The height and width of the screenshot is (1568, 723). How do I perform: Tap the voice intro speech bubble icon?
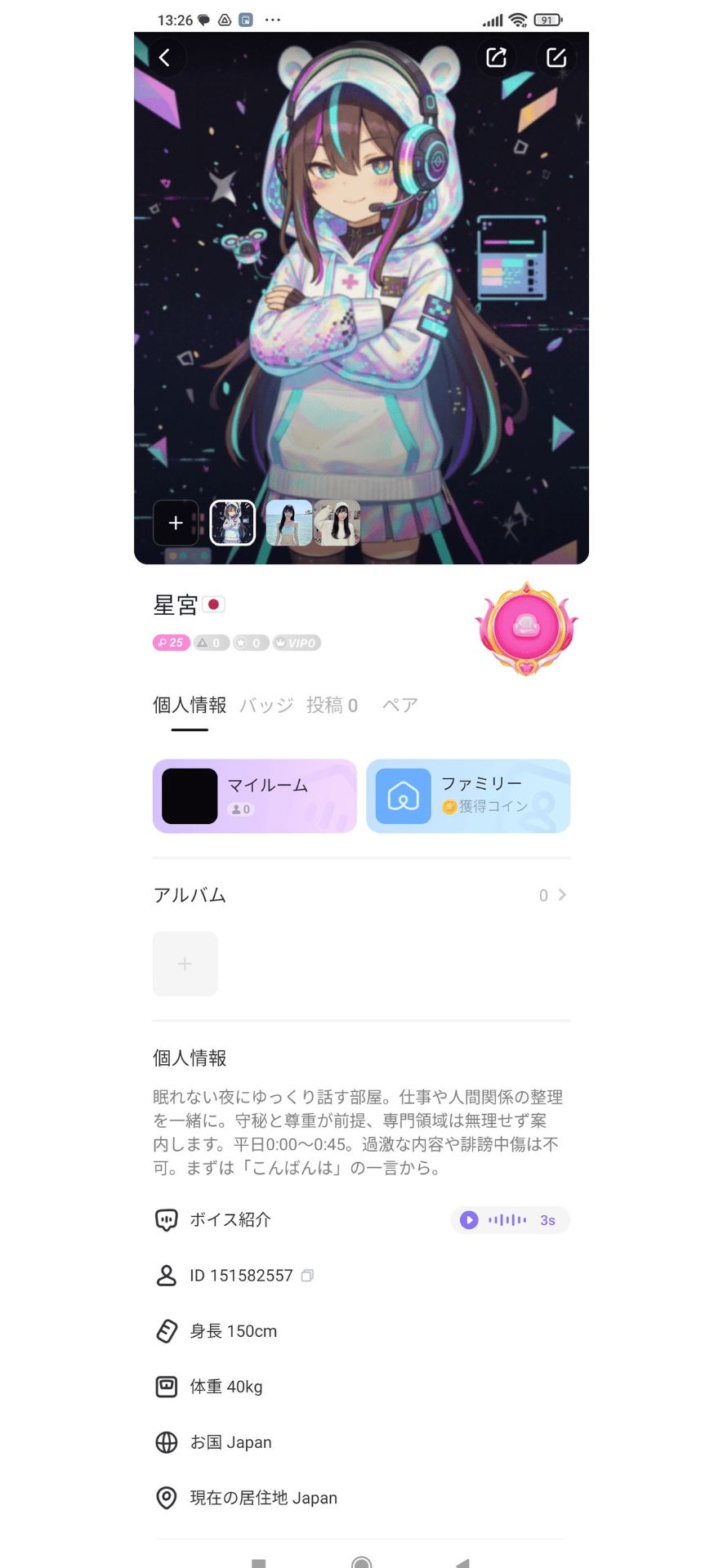tap(166, 1218)
